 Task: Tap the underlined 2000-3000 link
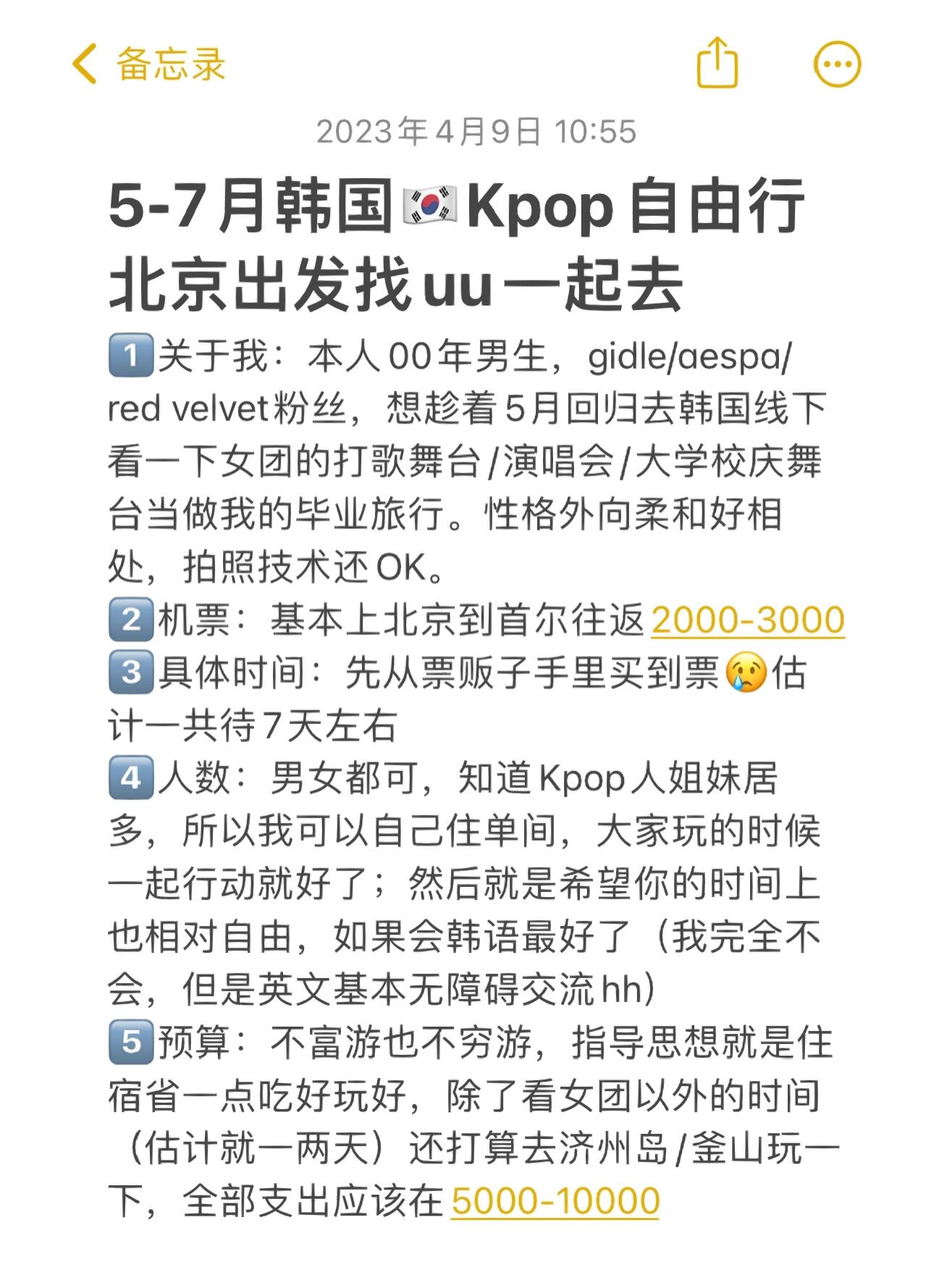(748, 621)
